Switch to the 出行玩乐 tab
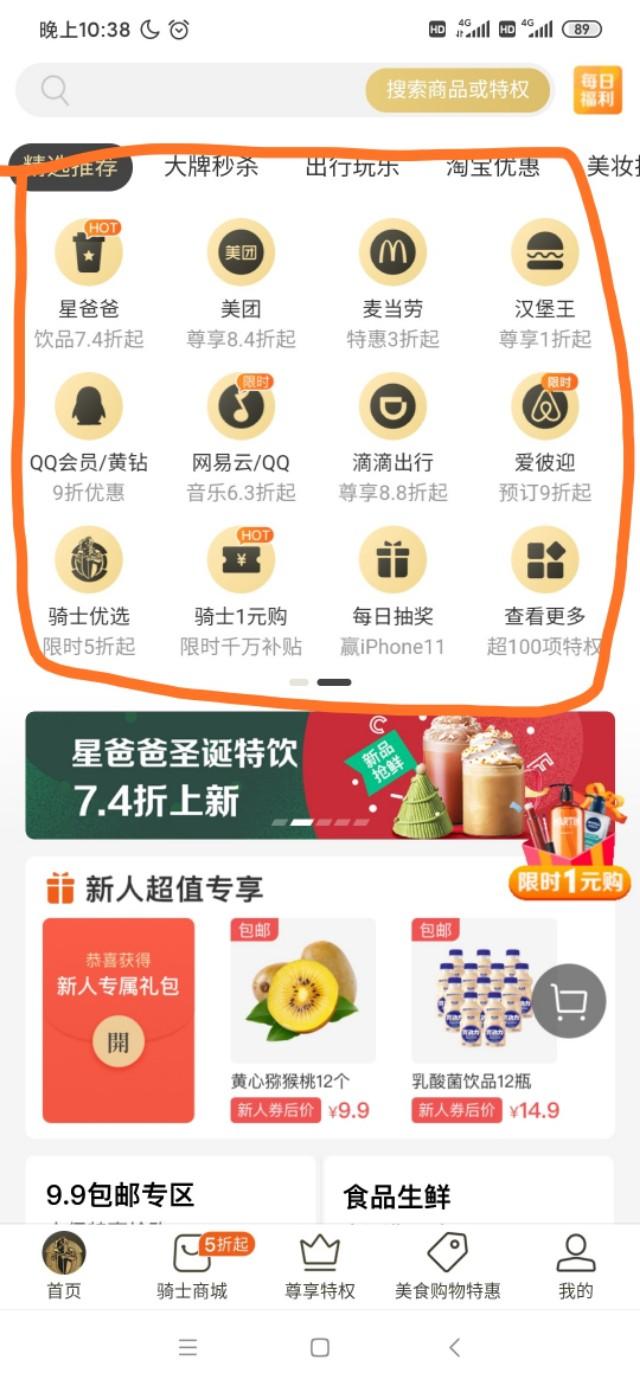The image size is (640, 1386). click(352, 166)
